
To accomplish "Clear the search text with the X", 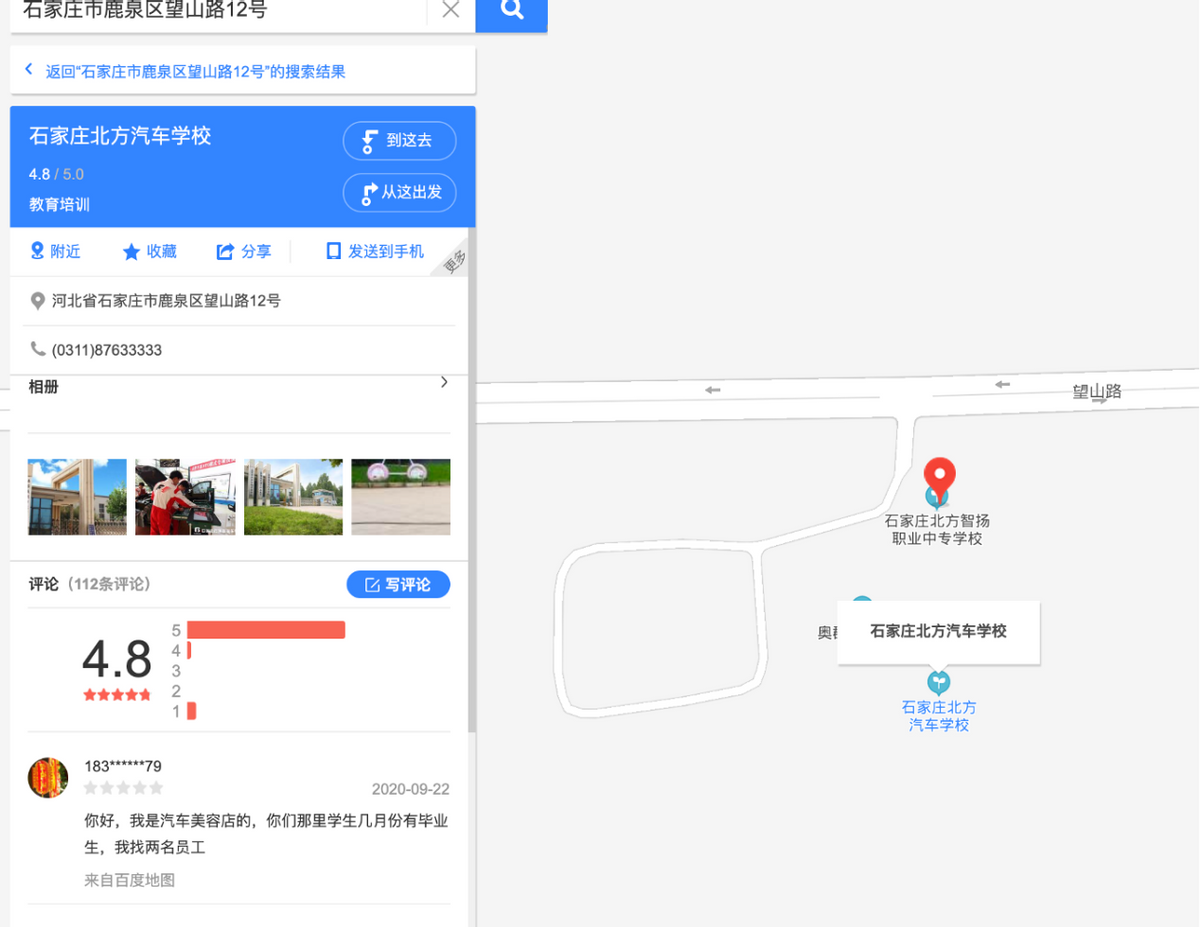I will pyautogui.click(x=451, y=11).
